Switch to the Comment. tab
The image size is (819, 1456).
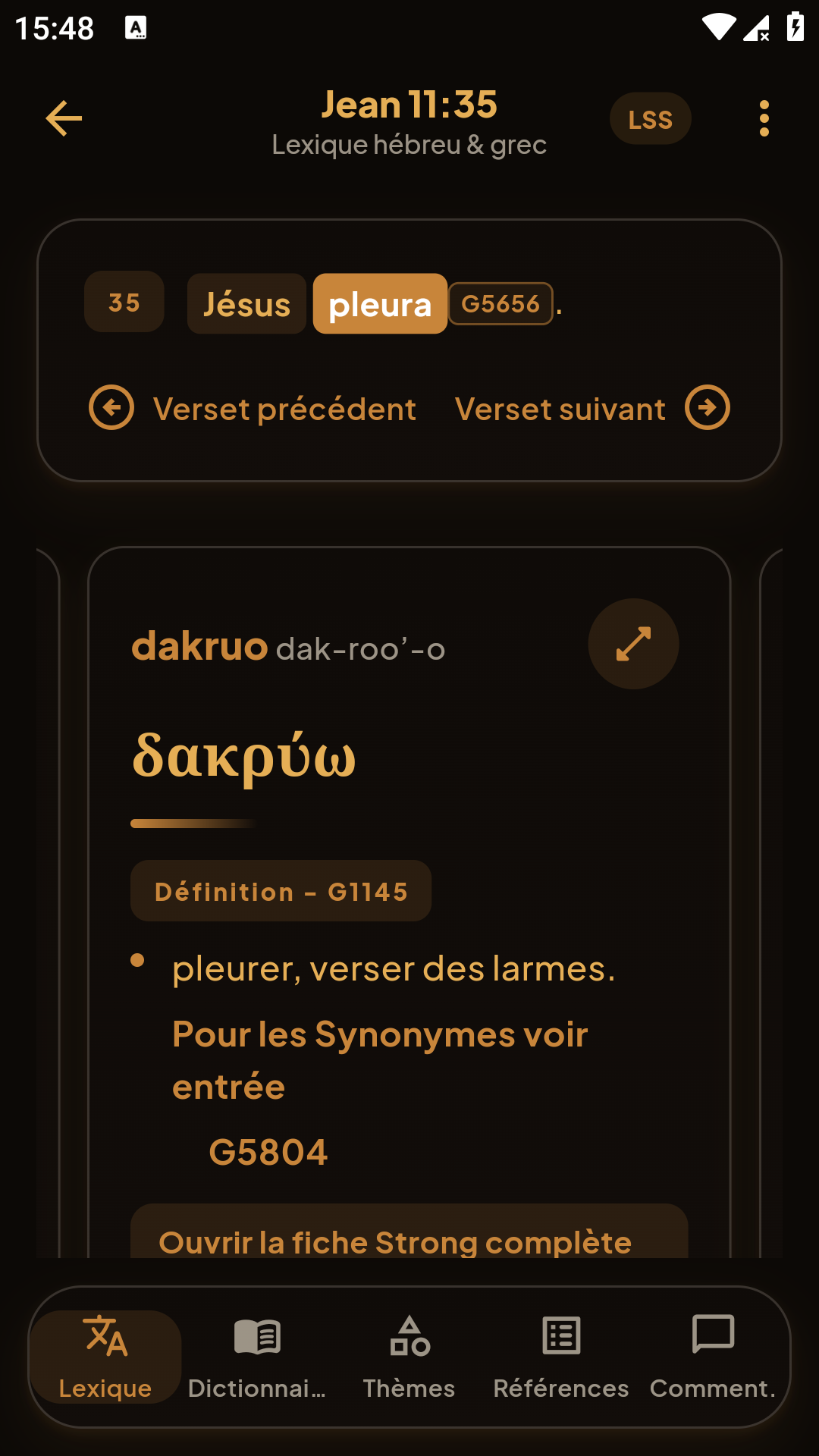[x=713, y=1357]
